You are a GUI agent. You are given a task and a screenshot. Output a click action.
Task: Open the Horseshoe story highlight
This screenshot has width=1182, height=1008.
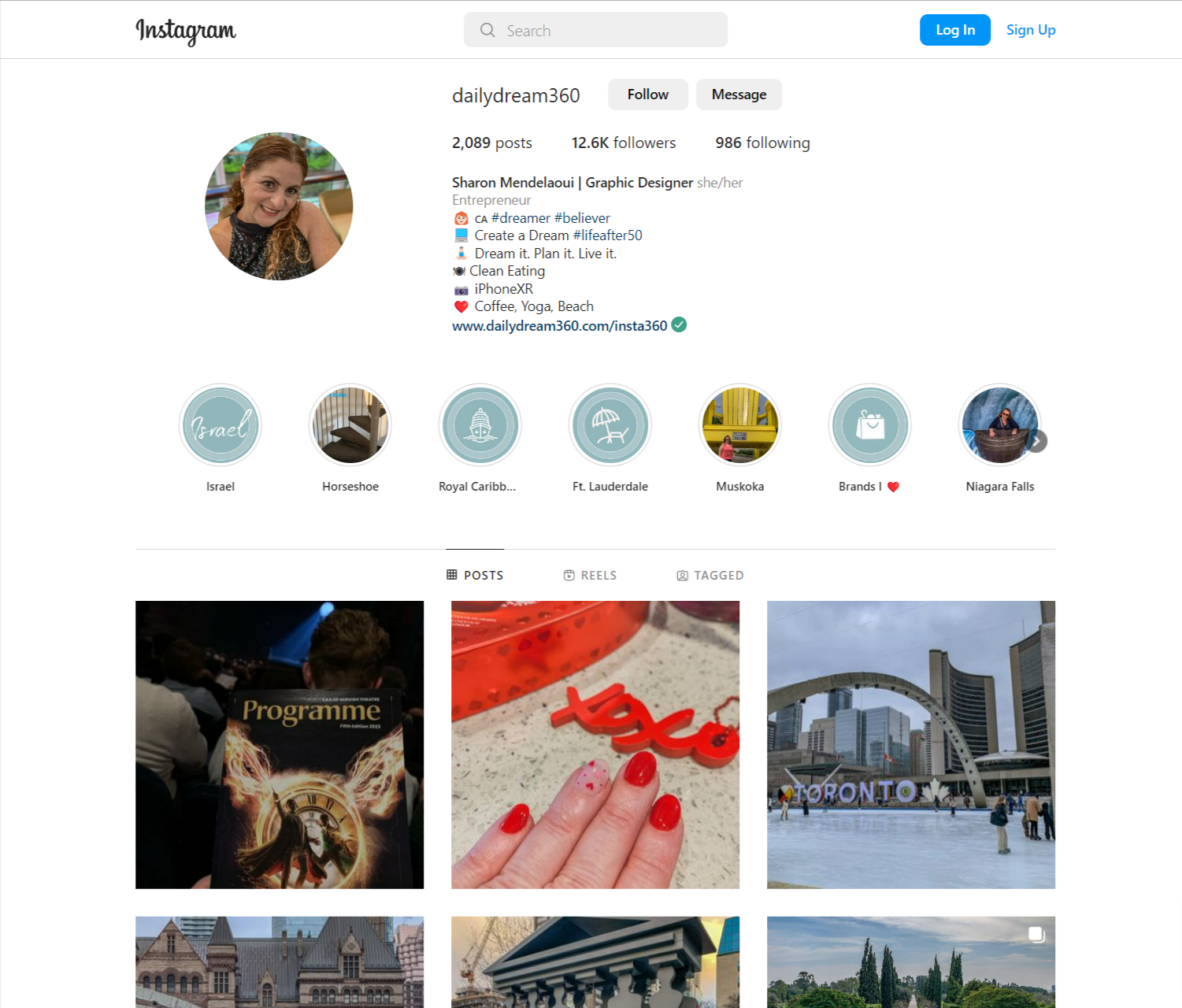(x=350, y=426)
